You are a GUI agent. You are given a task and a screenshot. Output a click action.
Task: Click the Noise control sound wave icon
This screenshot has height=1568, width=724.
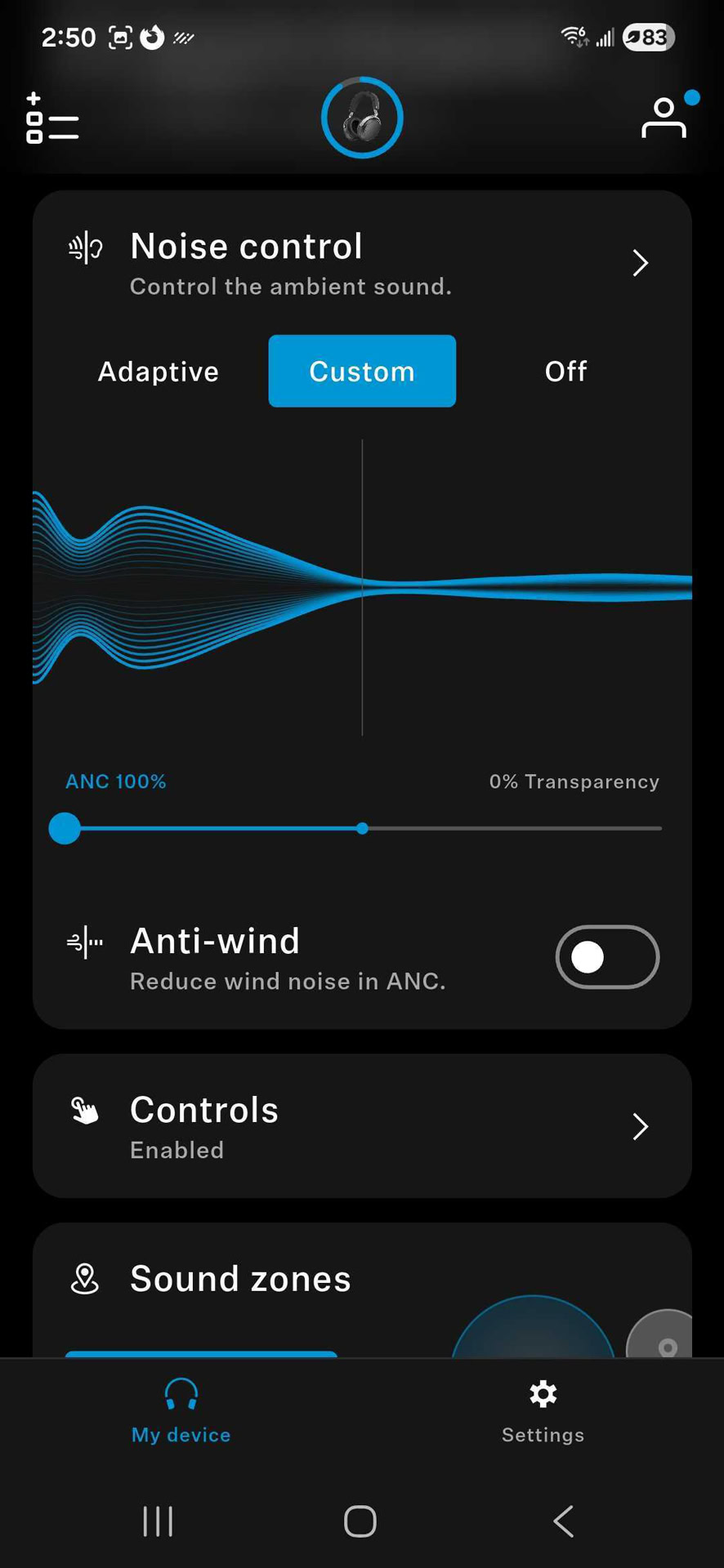click(85, 247)
